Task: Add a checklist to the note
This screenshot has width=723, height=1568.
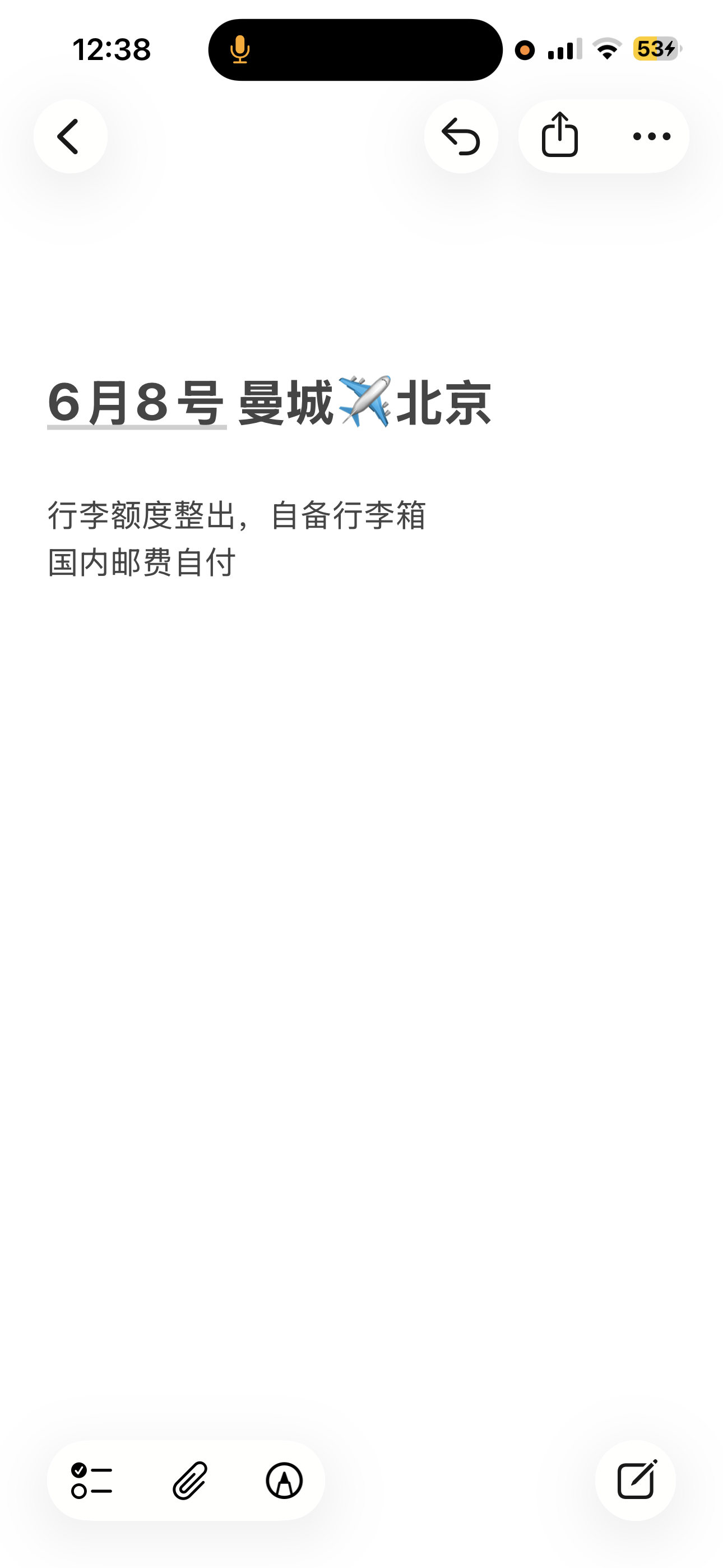Action: click(x=92, y=1481)
